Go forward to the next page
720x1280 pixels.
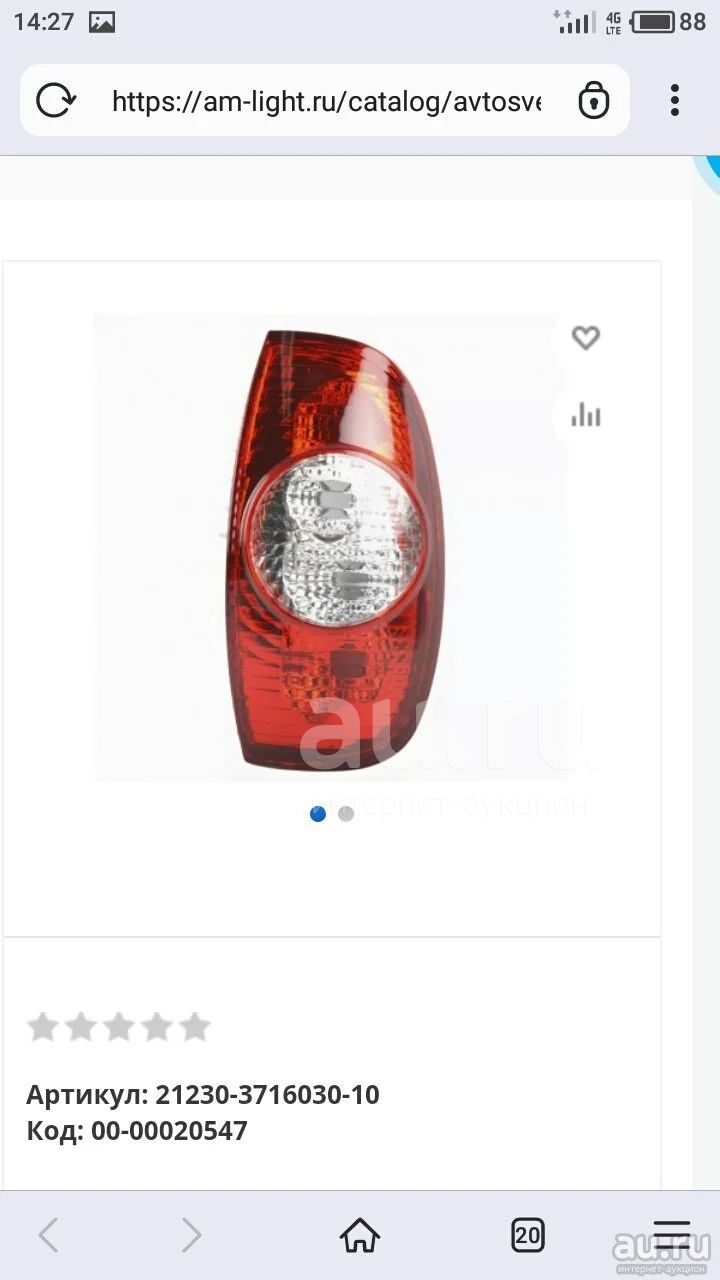click(190, 1235)
